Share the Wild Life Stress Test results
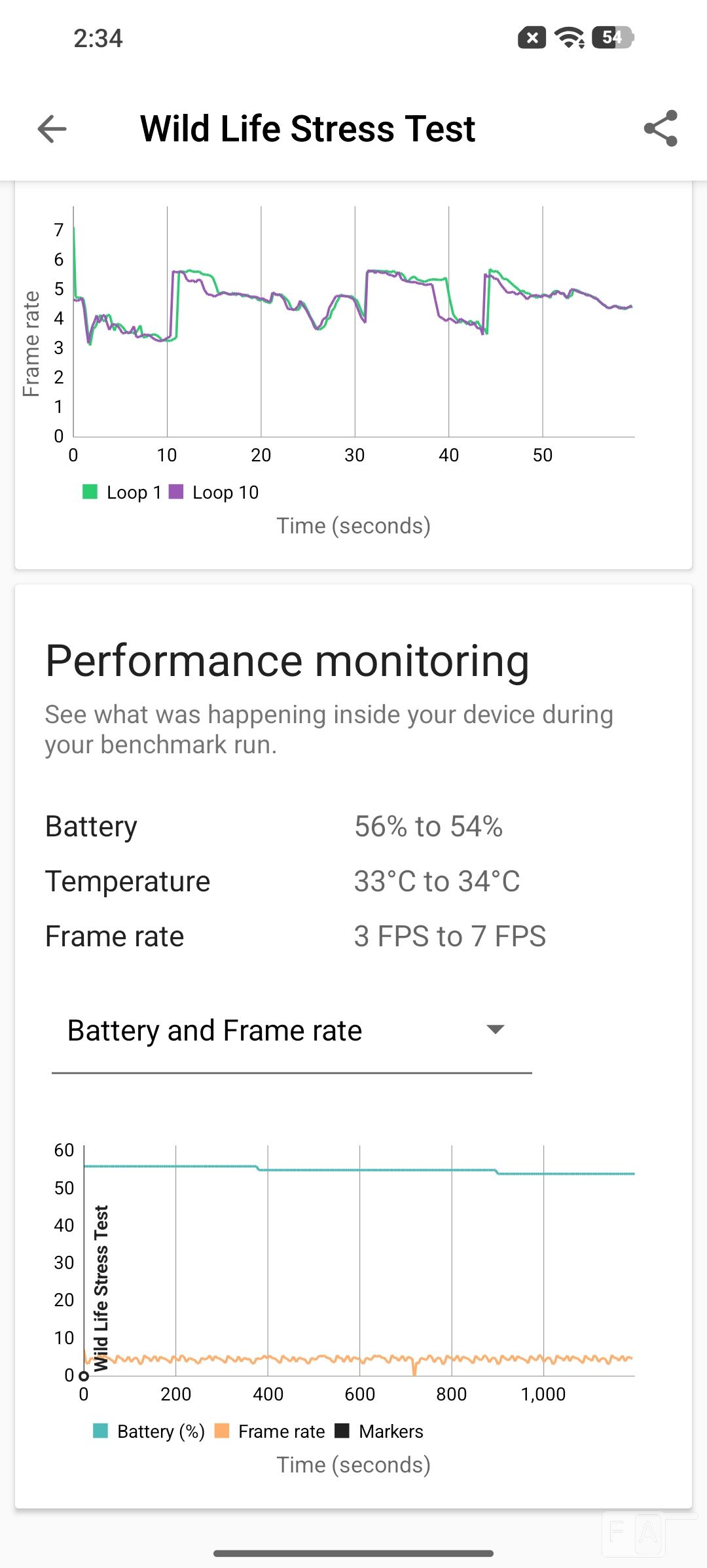Screen dimensions: 707x1568 pyautogui.click(x=661, y=128)
